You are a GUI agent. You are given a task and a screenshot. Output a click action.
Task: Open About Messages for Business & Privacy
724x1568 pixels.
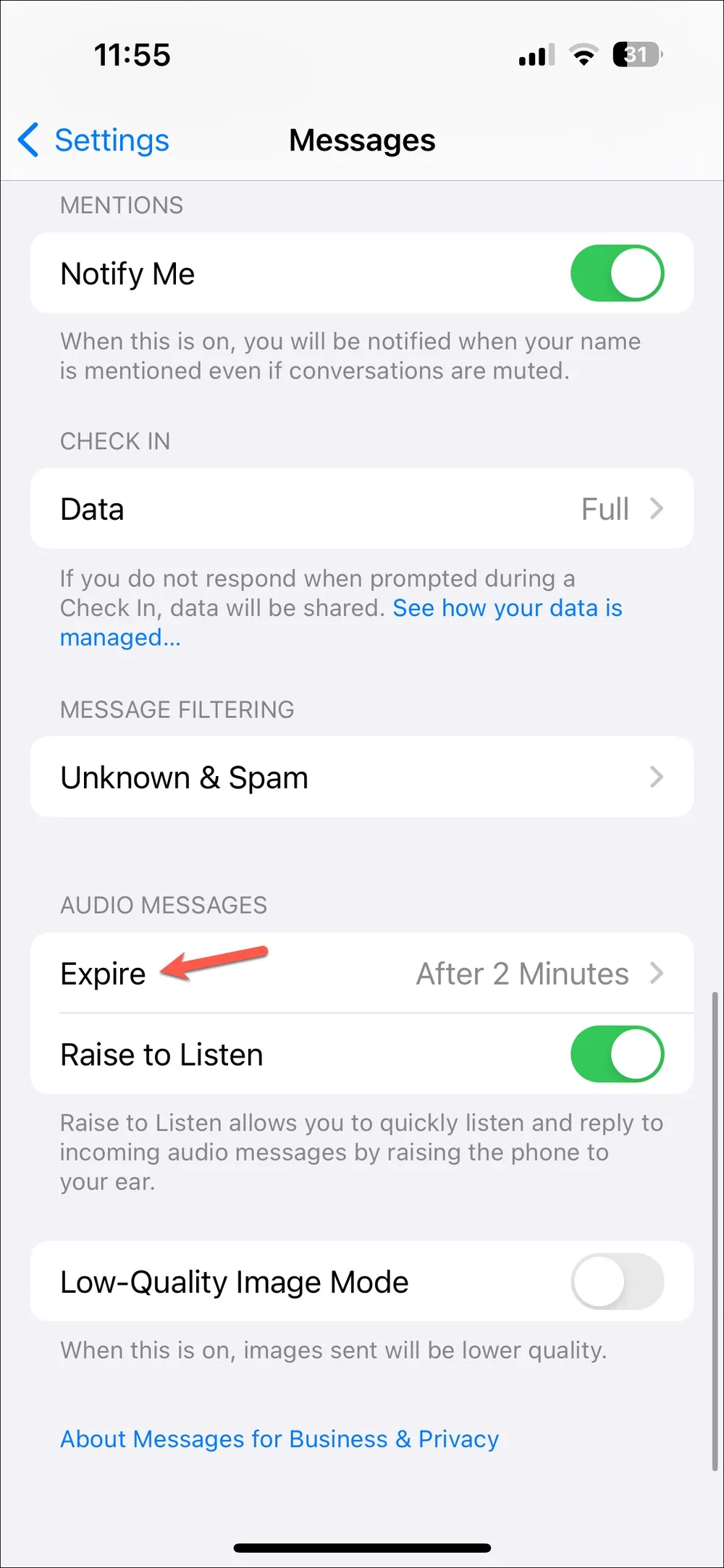coord(279,1439)
